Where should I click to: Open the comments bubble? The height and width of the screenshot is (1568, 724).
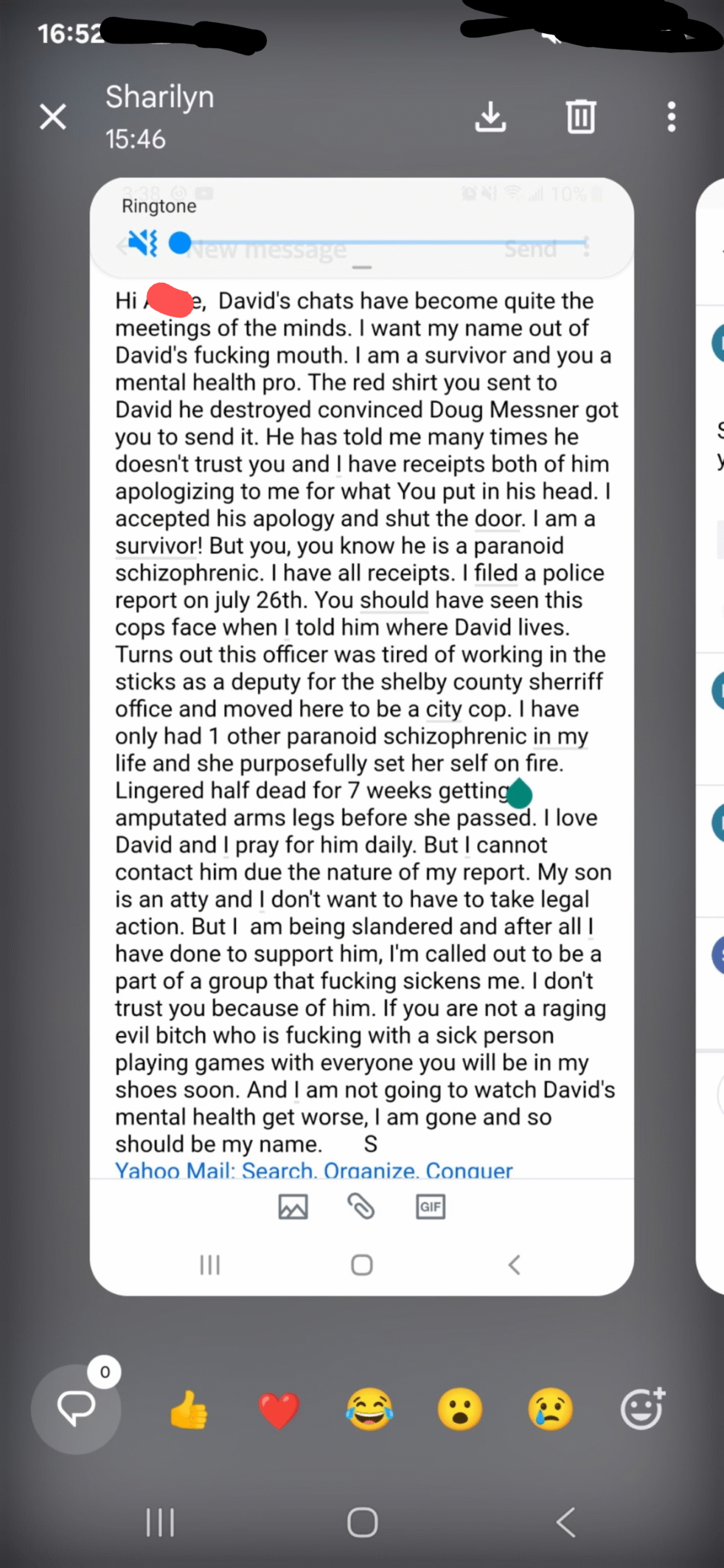(x=77, y=1409)
